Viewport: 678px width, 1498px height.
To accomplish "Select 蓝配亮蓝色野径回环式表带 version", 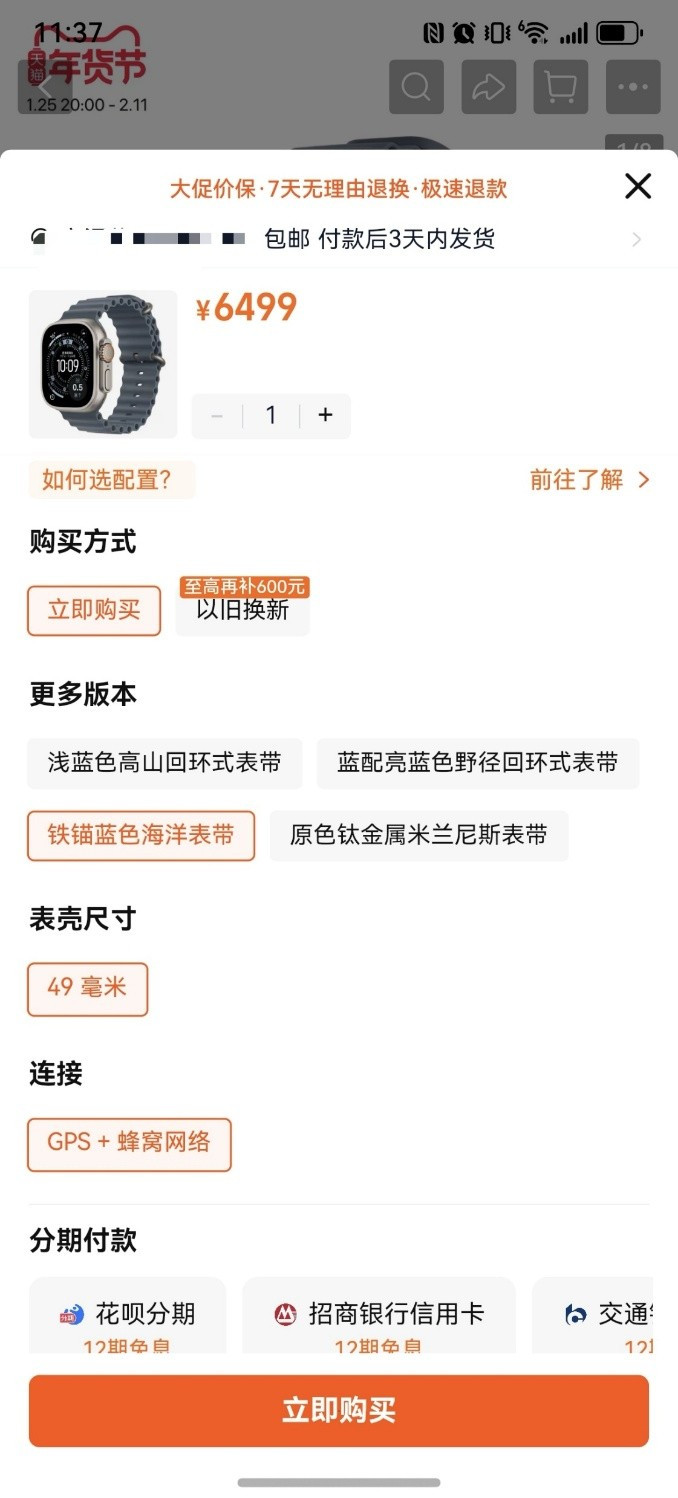I will point(477,763).
